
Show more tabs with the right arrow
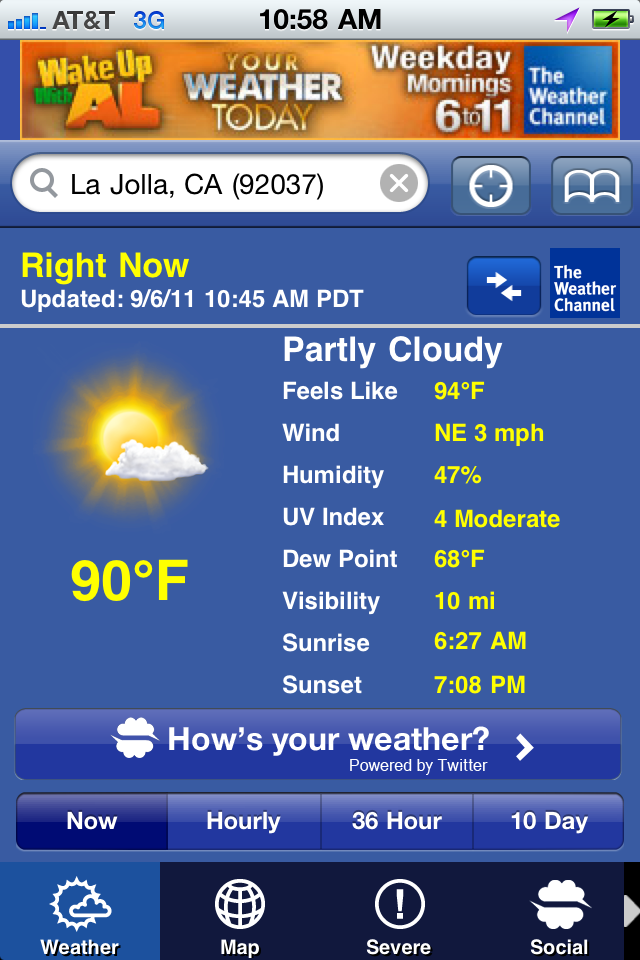[x=631, y=912]
